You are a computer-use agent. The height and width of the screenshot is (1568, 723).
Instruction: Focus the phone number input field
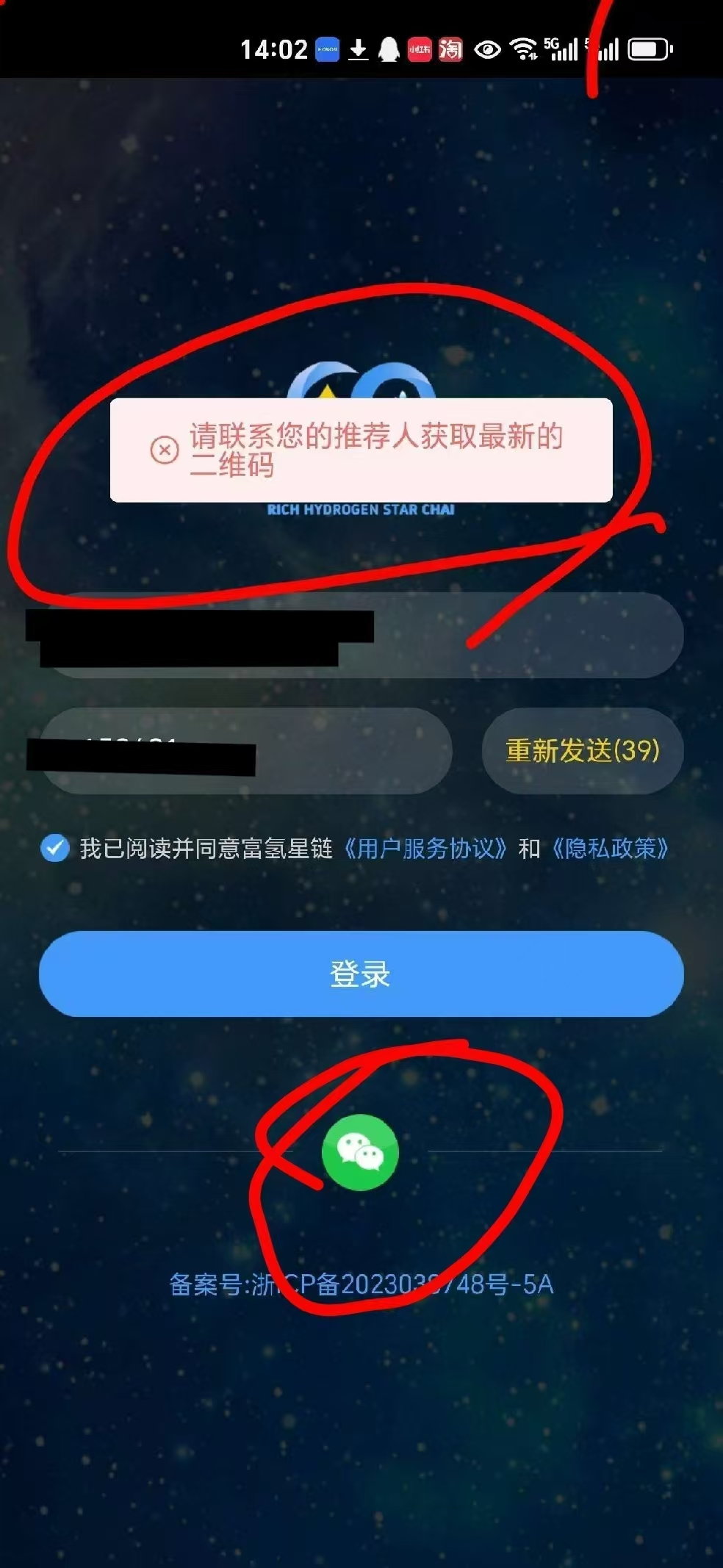[361, 635]
